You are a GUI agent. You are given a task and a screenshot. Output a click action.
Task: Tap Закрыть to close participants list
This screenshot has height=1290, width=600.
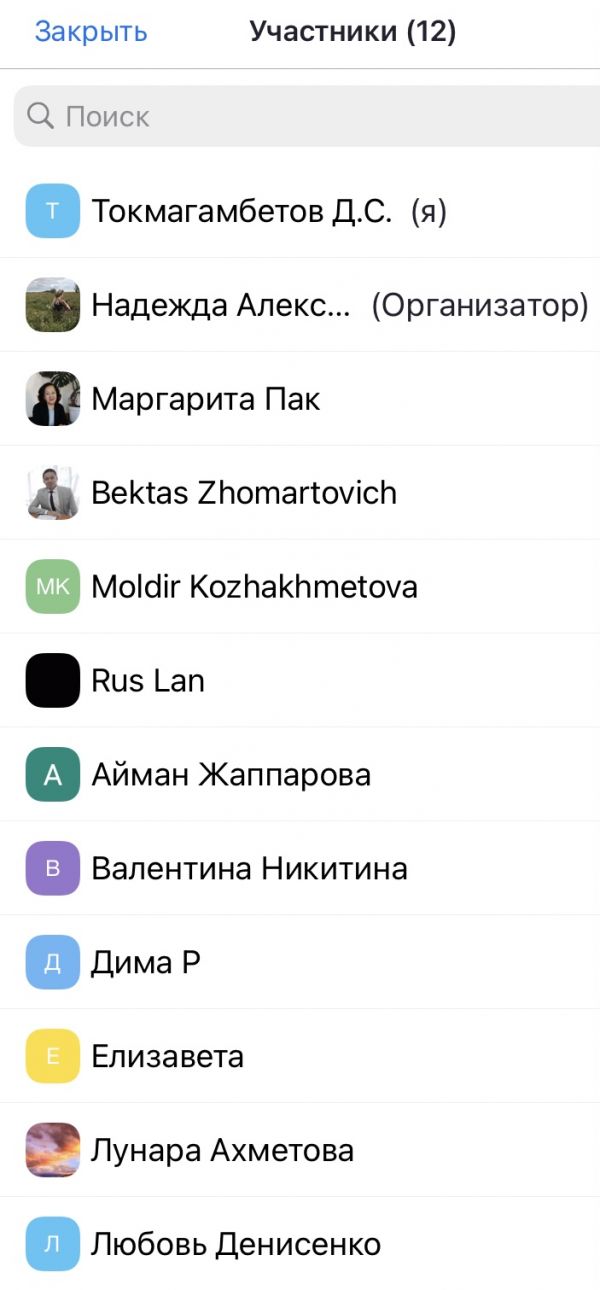91,32
